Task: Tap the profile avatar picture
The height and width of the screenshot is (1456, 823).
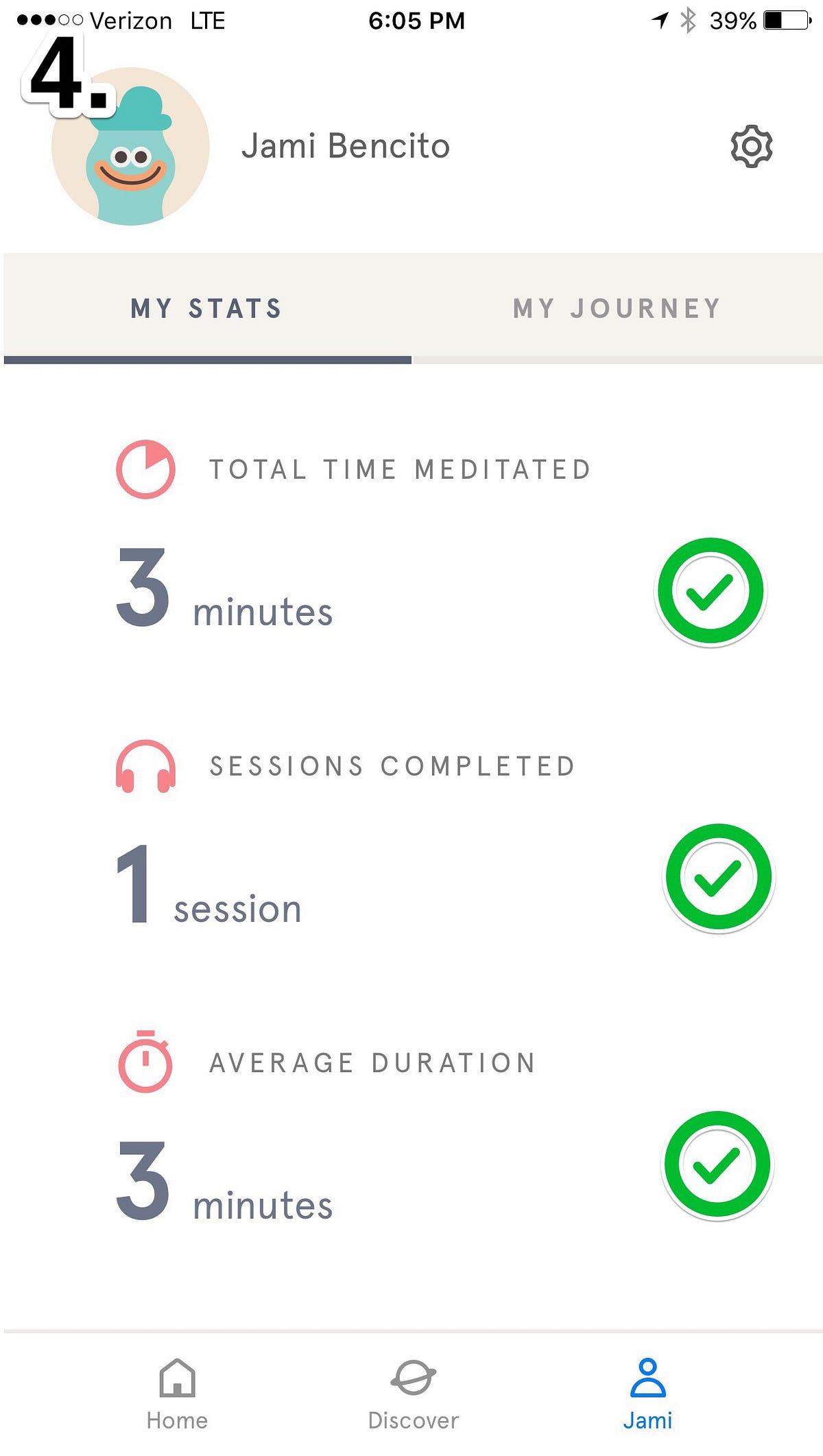Action: (130, 147)
